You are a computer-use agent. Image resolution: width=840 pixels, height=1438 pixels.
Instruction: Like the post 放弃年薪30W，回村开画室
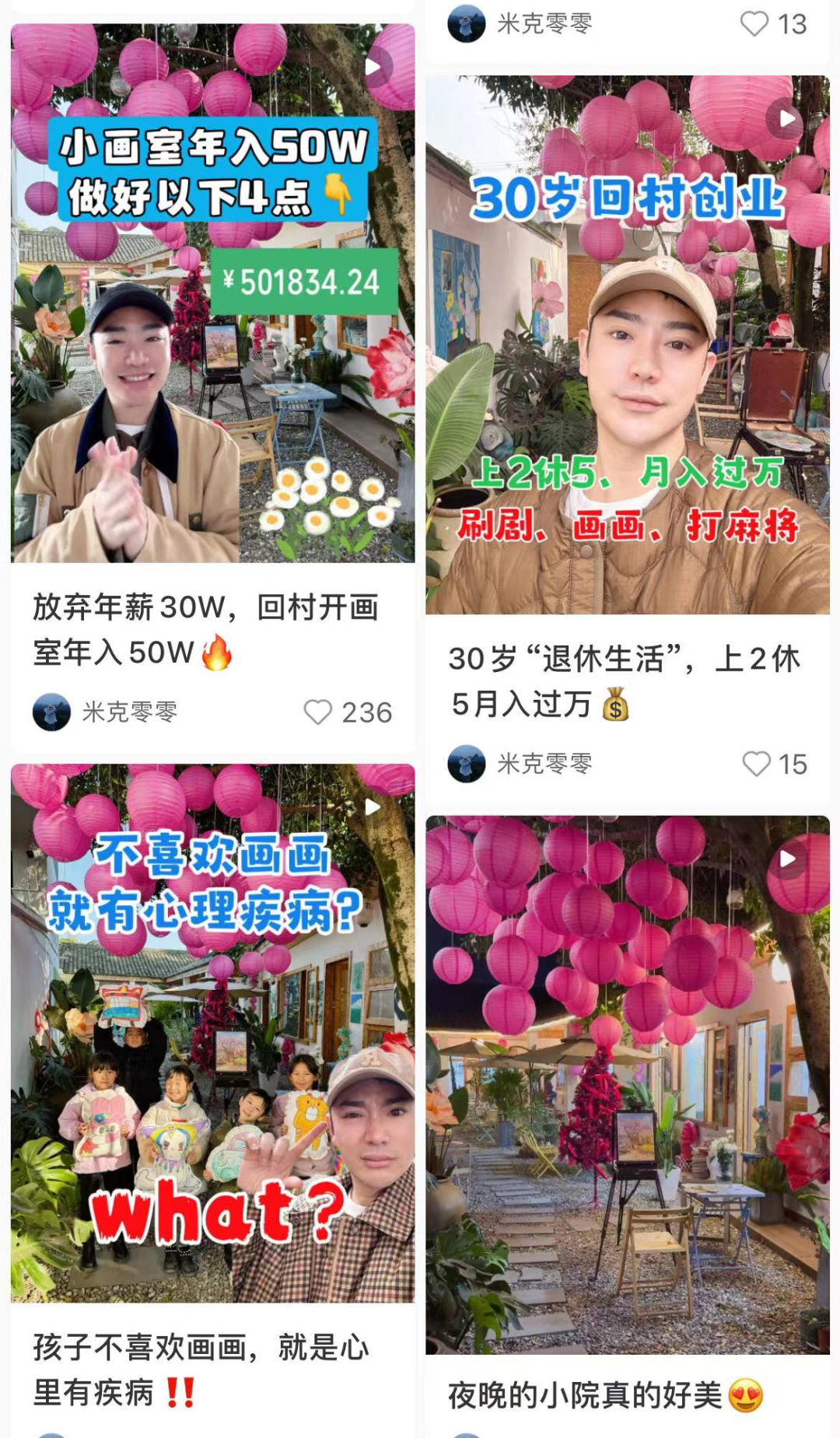[x=318, y=712]
